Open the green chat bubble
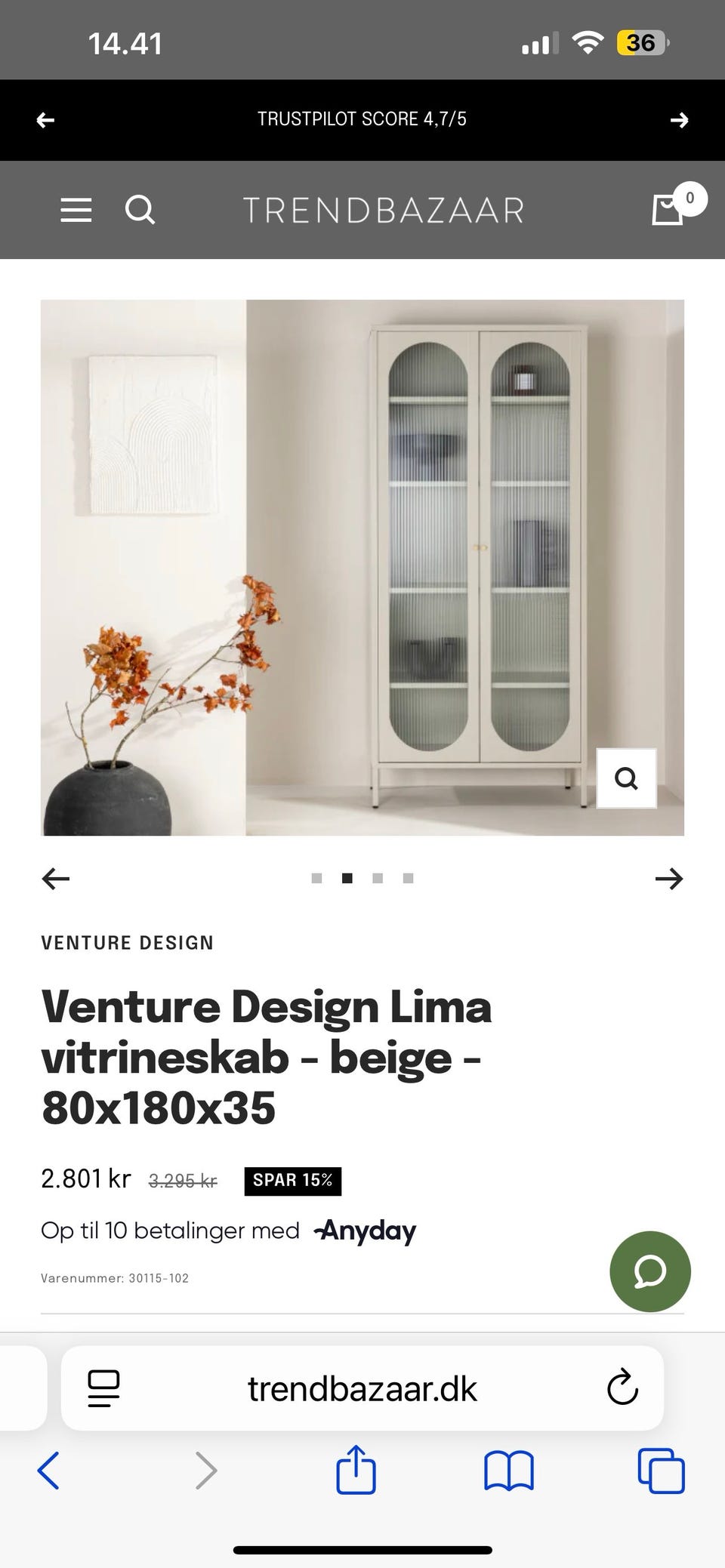This screenshot has width=725, height=1568. click(x=649, y=1271)
